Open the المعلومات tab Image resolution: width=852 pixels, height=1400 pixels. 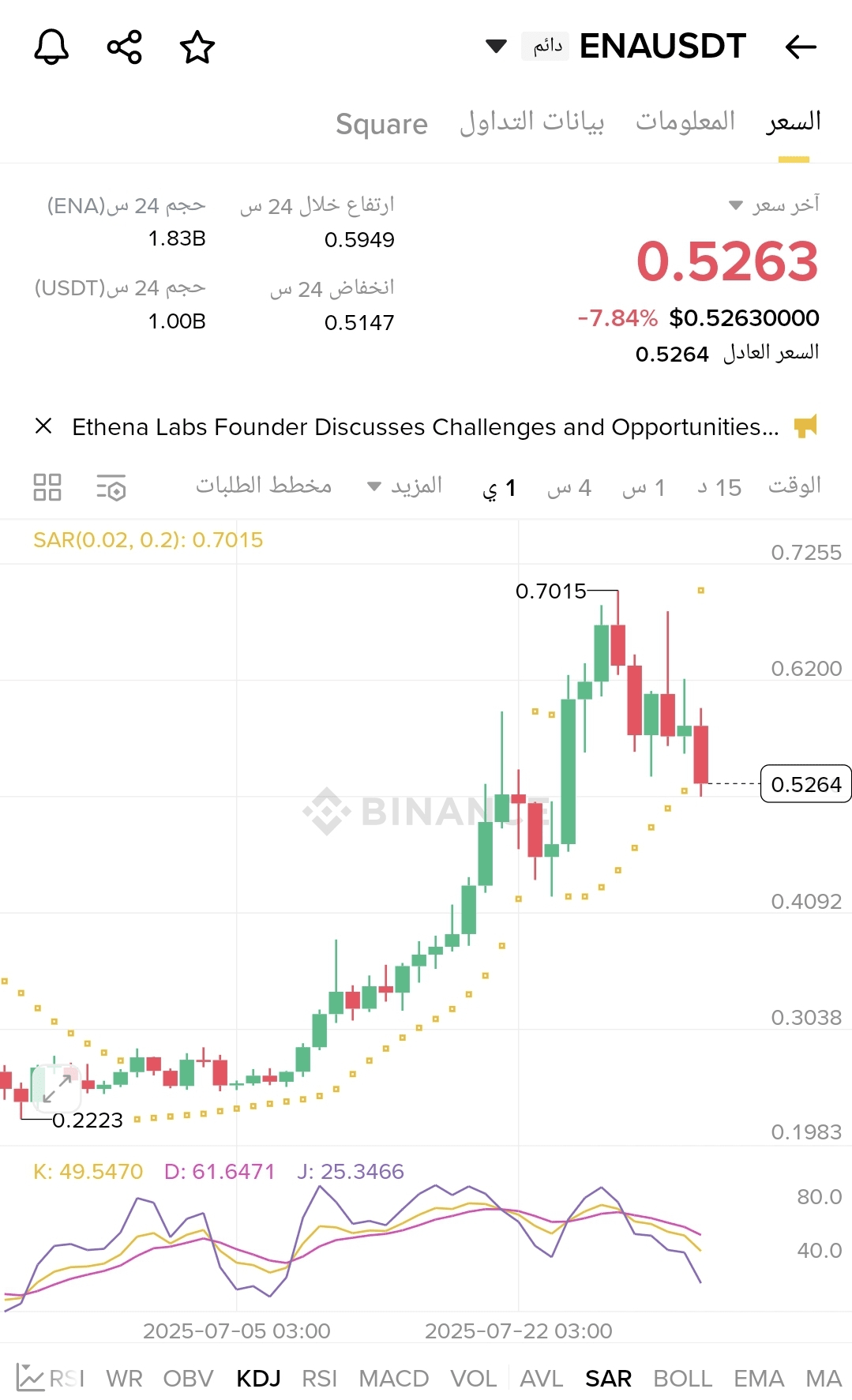pyautogui.click(x=685, y=122)
